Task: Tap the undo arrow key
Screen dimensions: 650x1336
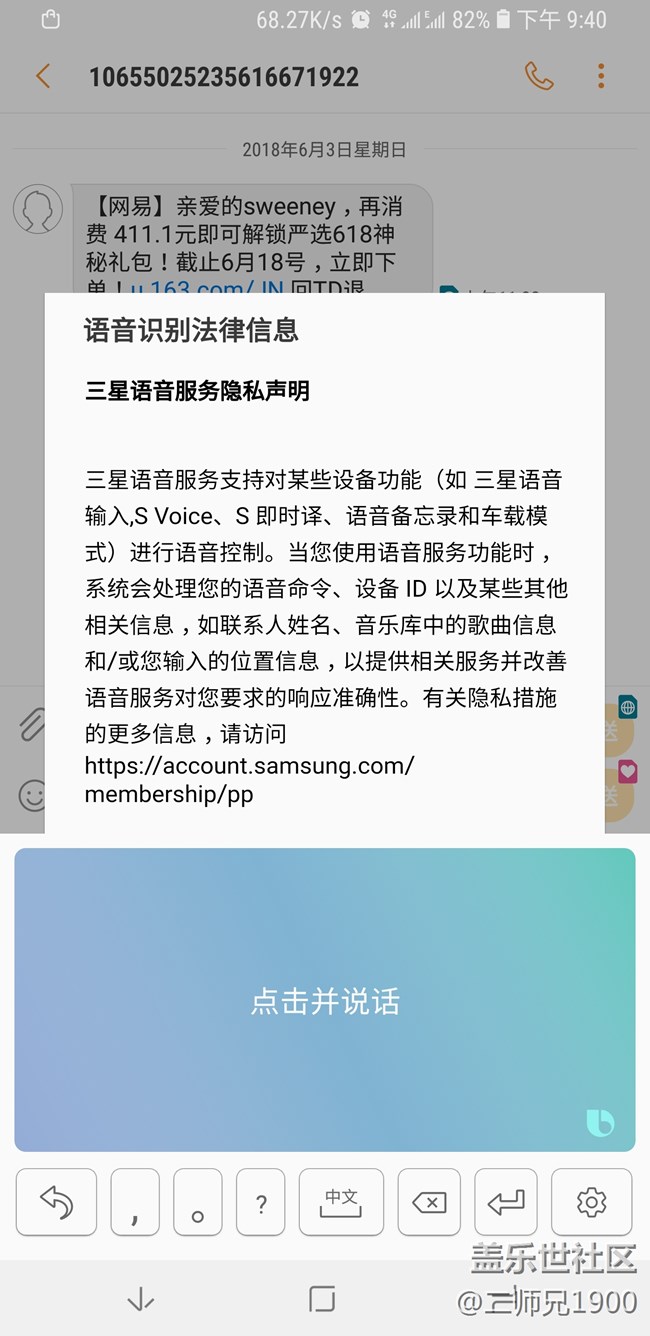Action: pyautogui.click(x=57, y=1202)
